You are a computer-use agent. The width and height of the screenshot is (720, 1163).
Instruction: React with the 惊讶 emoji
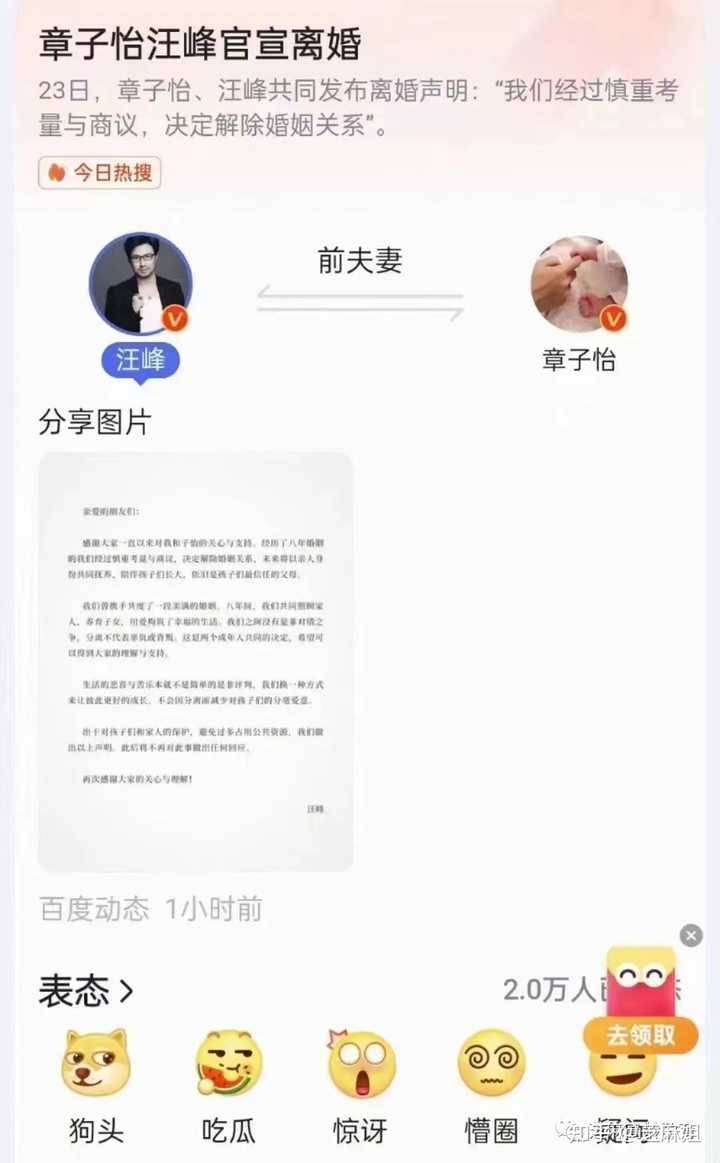[360, 1064]
